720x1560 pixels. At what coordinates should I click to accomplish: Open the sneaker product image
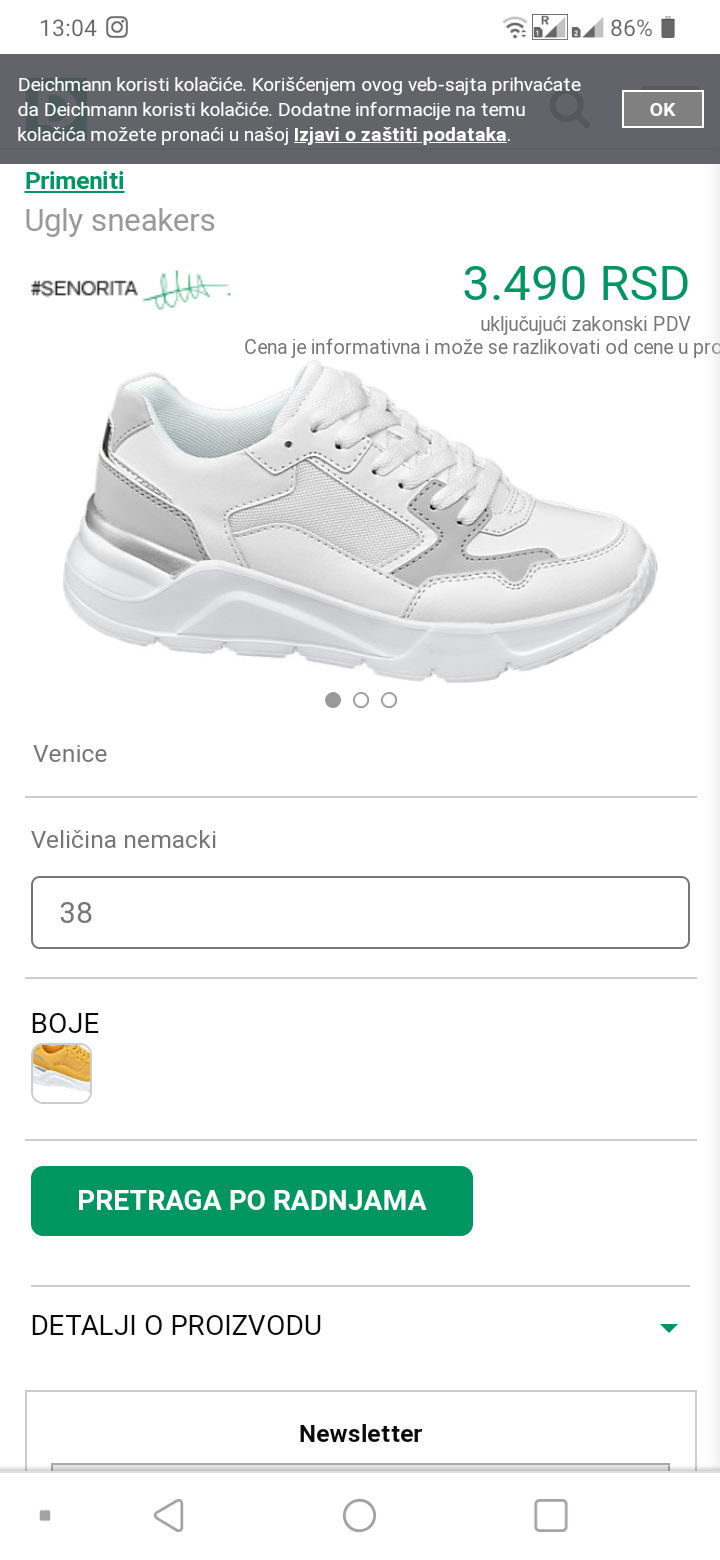(360, 522)
